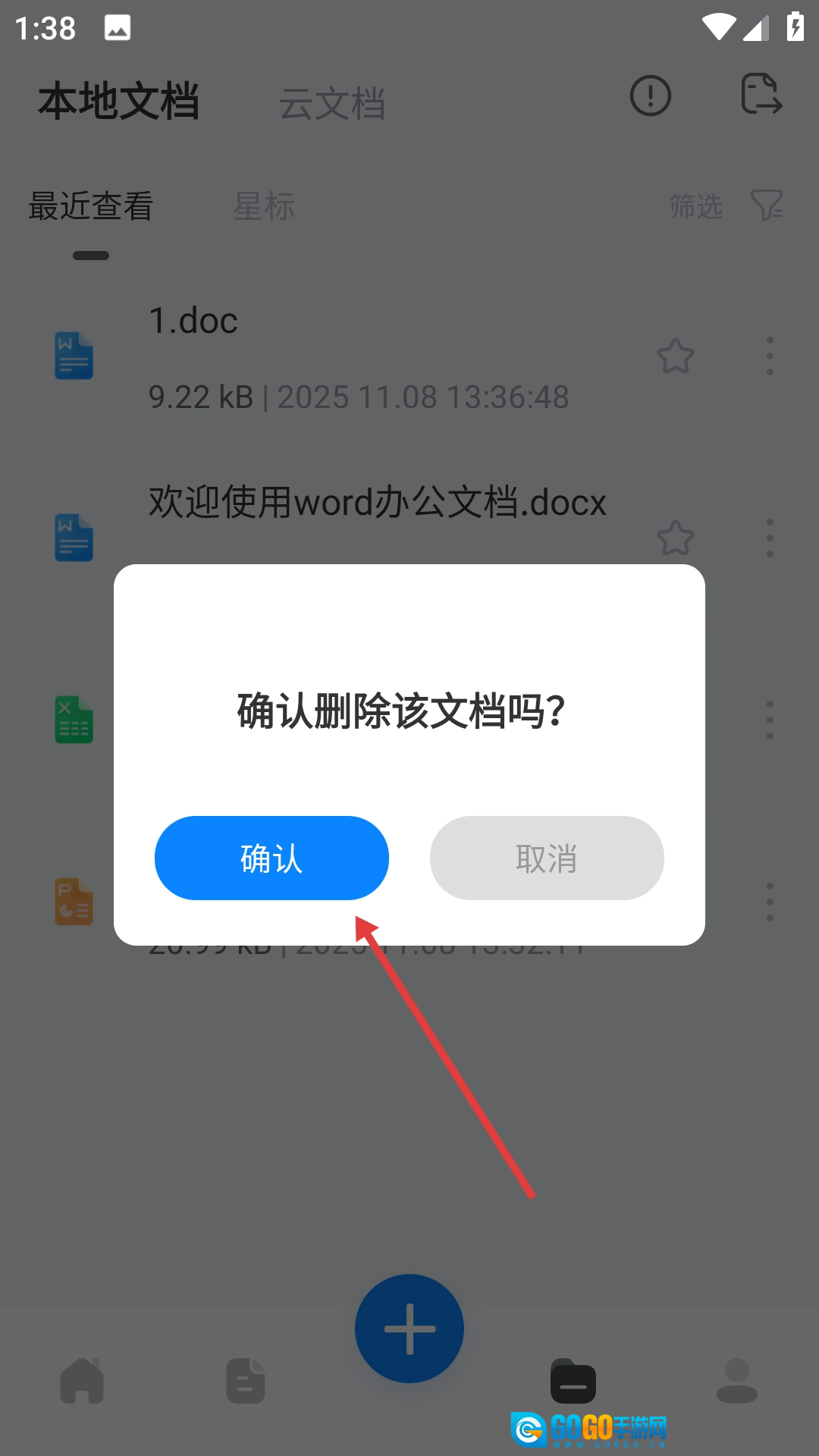Screen dimensions: 819x1456
Task: Confirm deletion with the 确认 button
Action: point(271,858)
